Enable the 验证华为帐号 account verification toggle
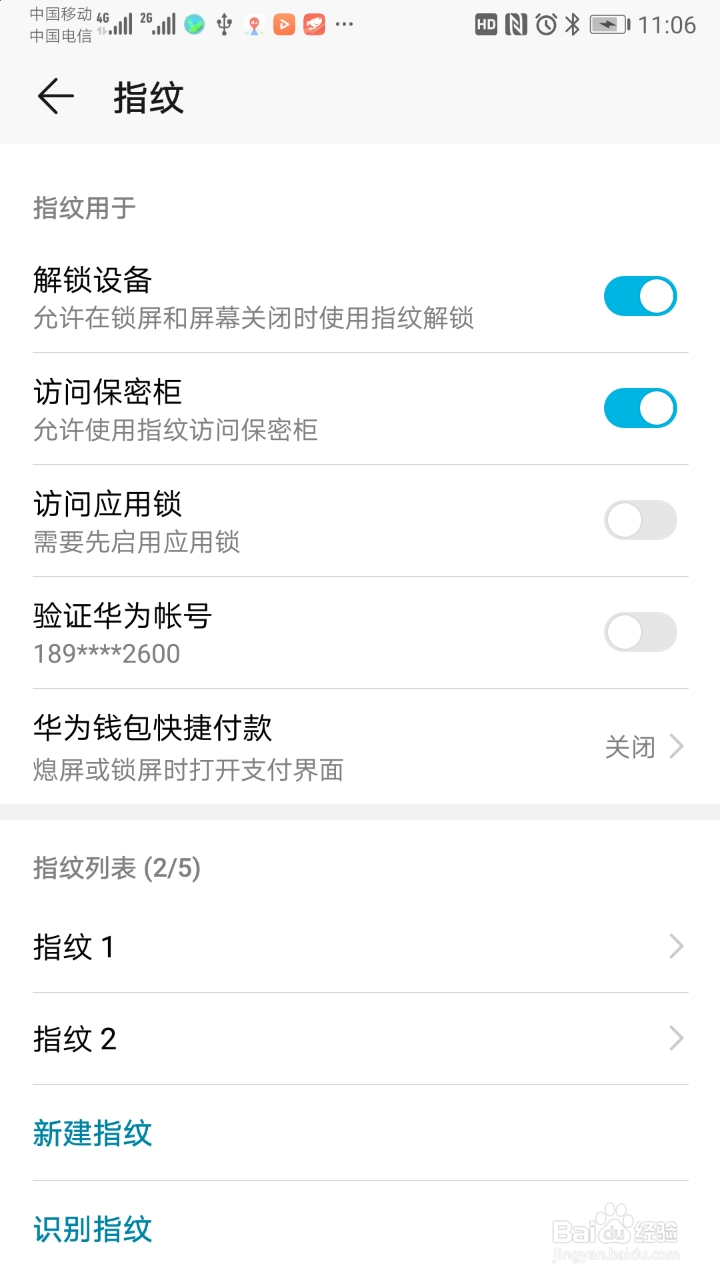 [x=640, y=632]
